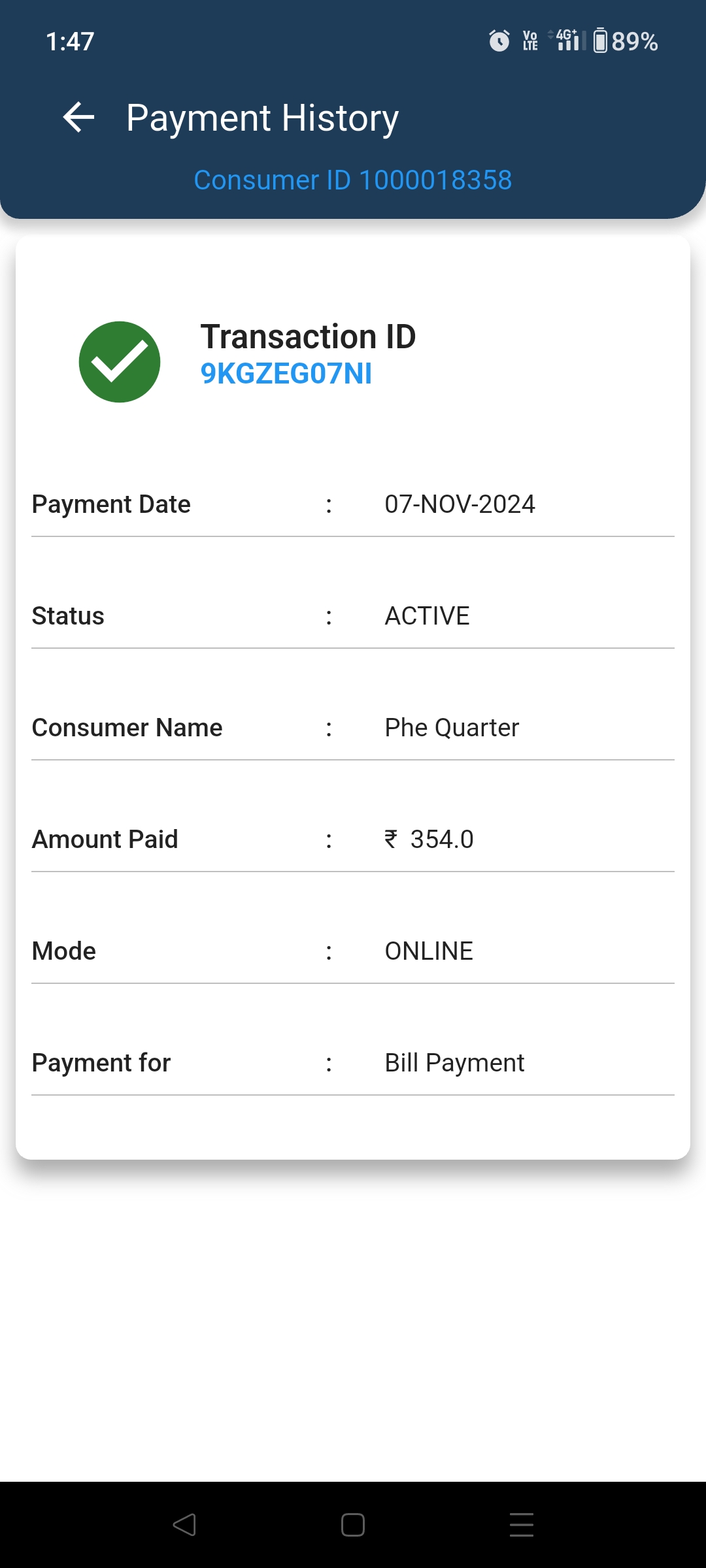Image resolution: width=706 pixels, height=1568 pixels.
Task: Go to the home screen
Action: (353, 1525)
